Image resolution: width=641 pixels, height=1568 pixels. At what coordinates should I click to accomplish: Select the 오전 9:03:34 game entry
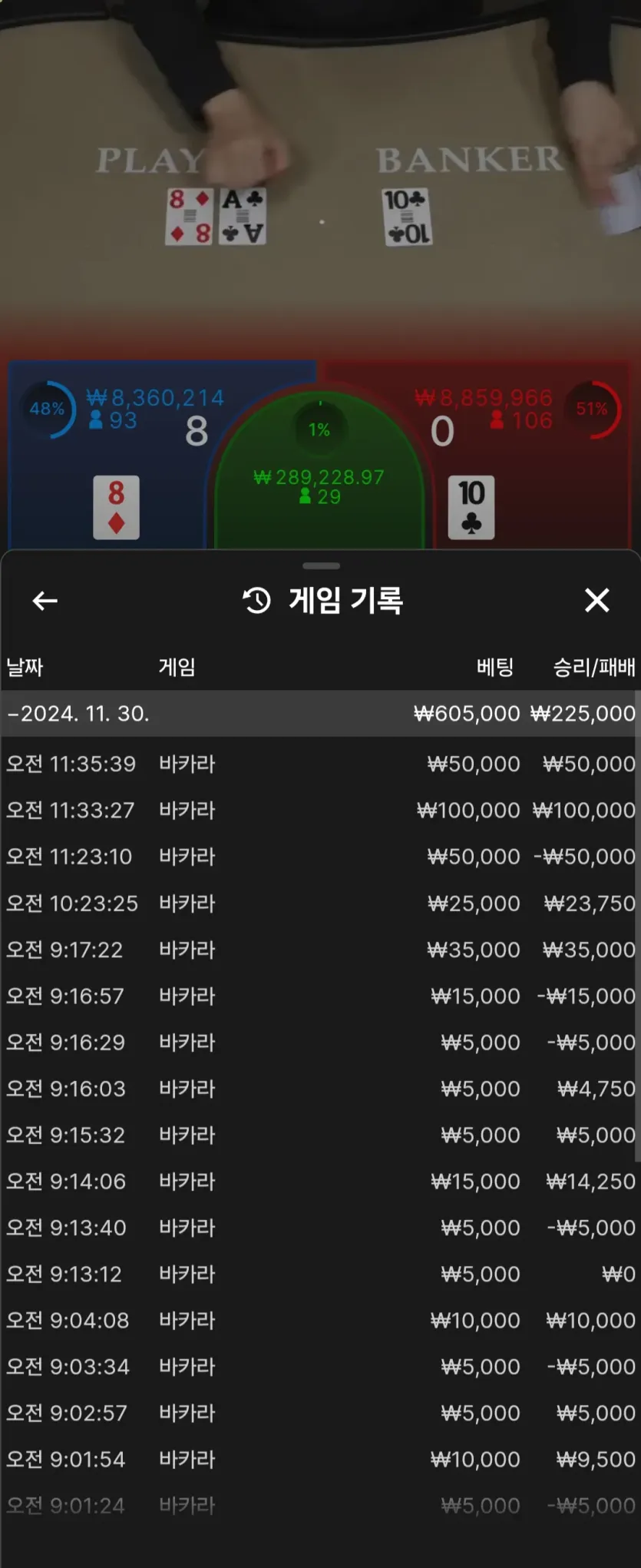(x=319, y=1367)
